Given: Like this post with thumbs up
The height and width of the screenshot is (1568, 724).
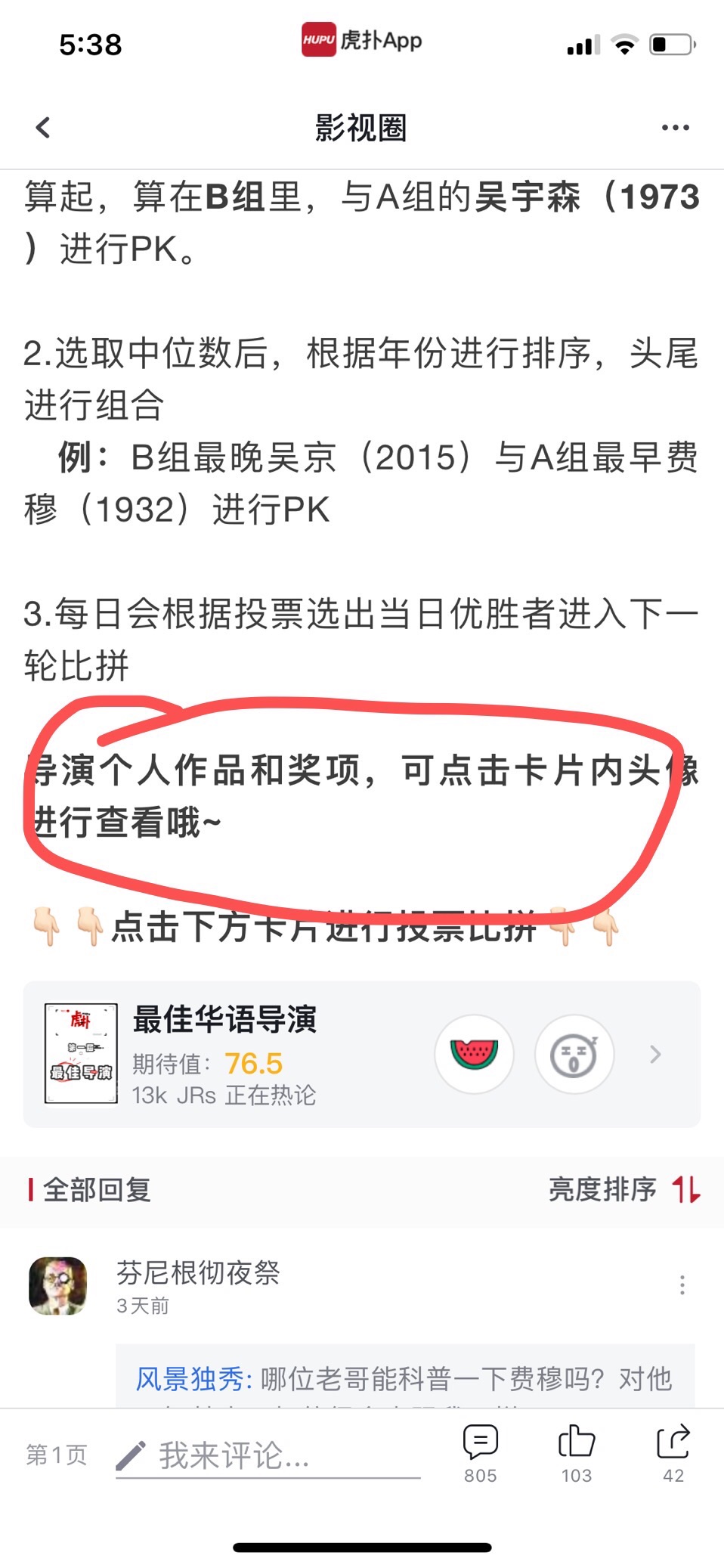Looking at the screenshot, I should (577, 1454).
